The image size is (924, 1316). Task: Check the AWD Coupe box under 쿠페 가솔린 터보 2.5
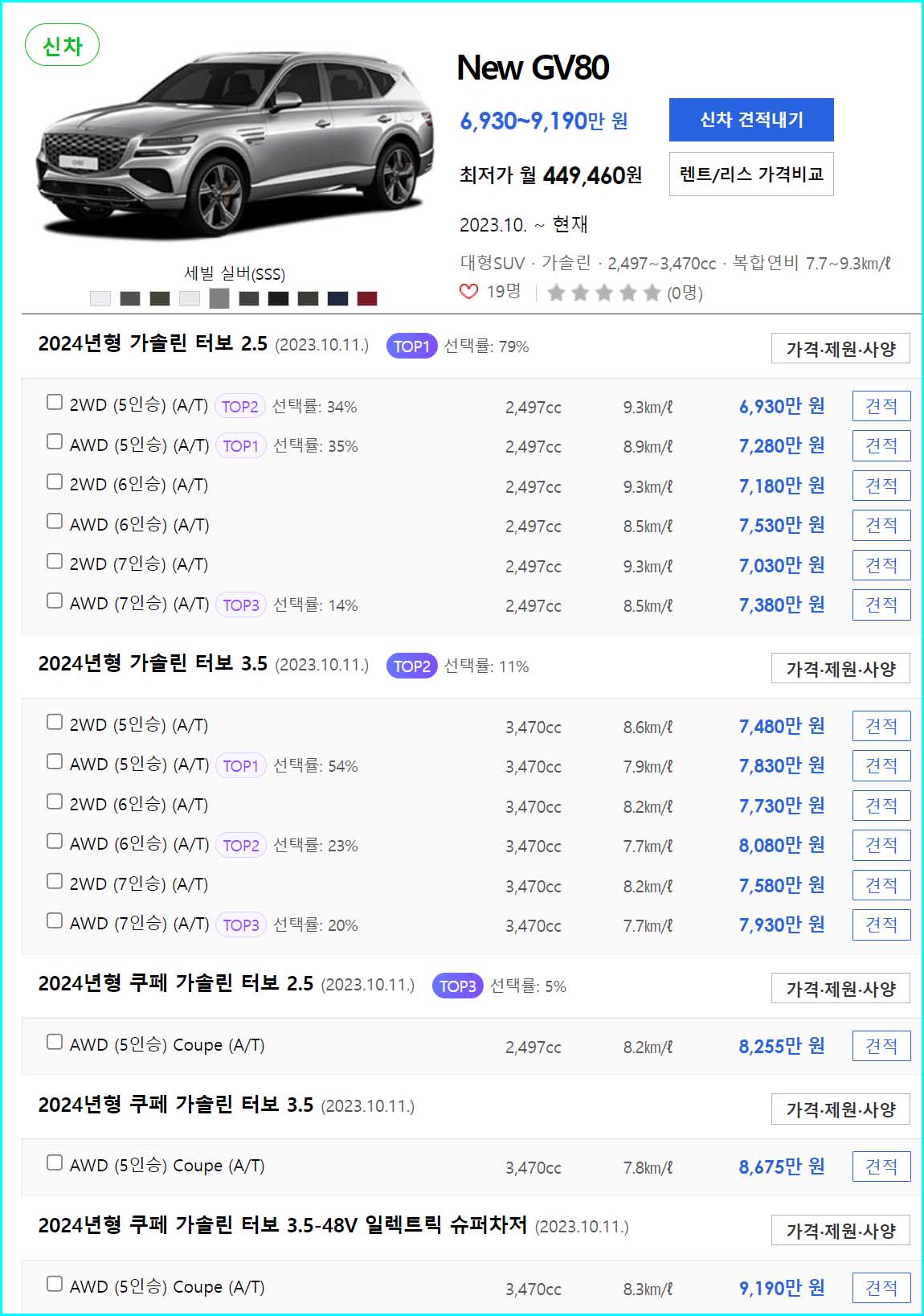[54, 1042]
